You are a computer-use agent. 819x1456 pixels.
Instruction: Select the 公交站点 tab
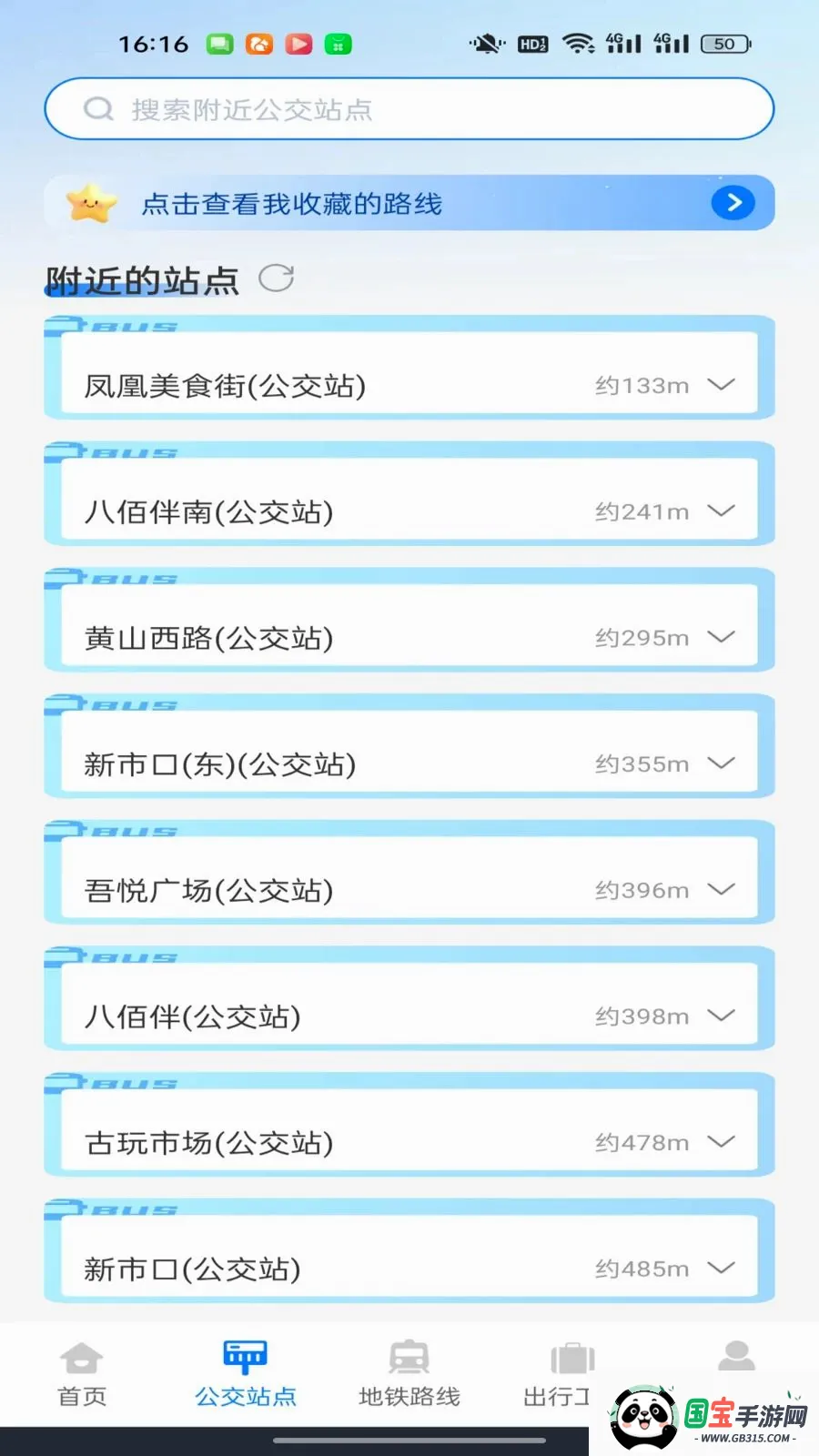tap(246, 1374)
